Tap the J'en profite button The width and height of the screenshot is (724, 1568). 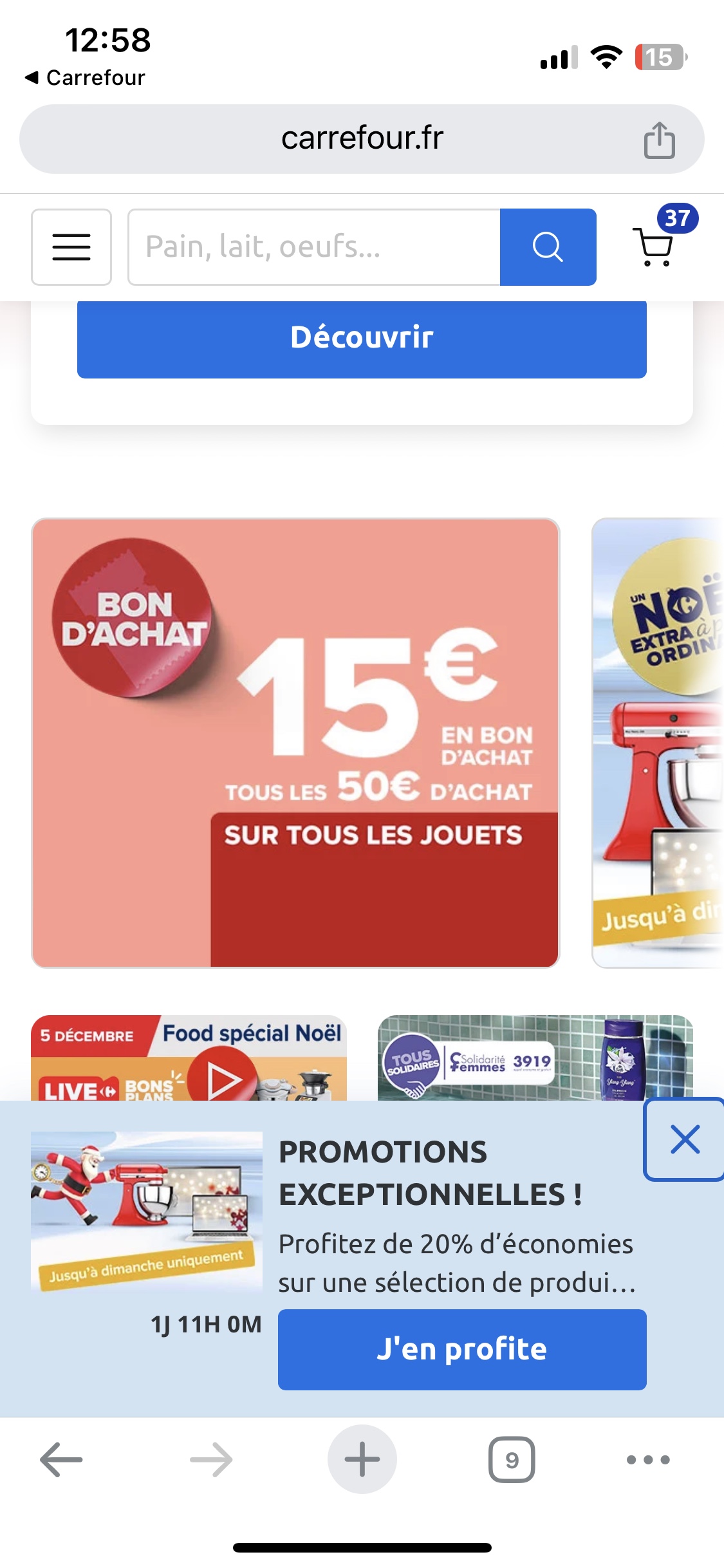[x=462, y=1349]
